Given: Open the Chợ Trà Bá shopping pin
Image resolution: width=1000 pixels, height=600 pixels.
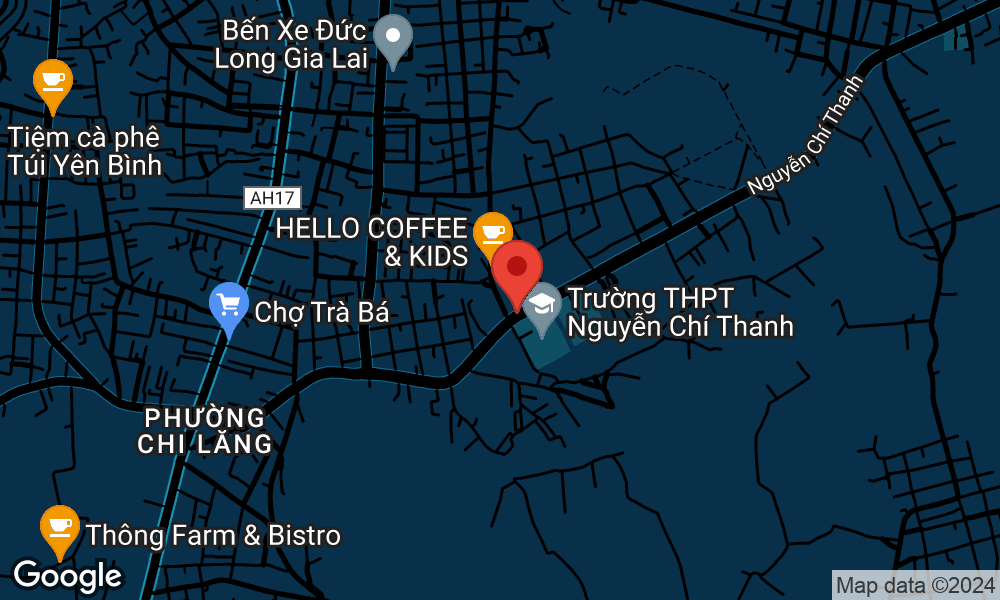Looking at the screenshot, I should point(229,305).
